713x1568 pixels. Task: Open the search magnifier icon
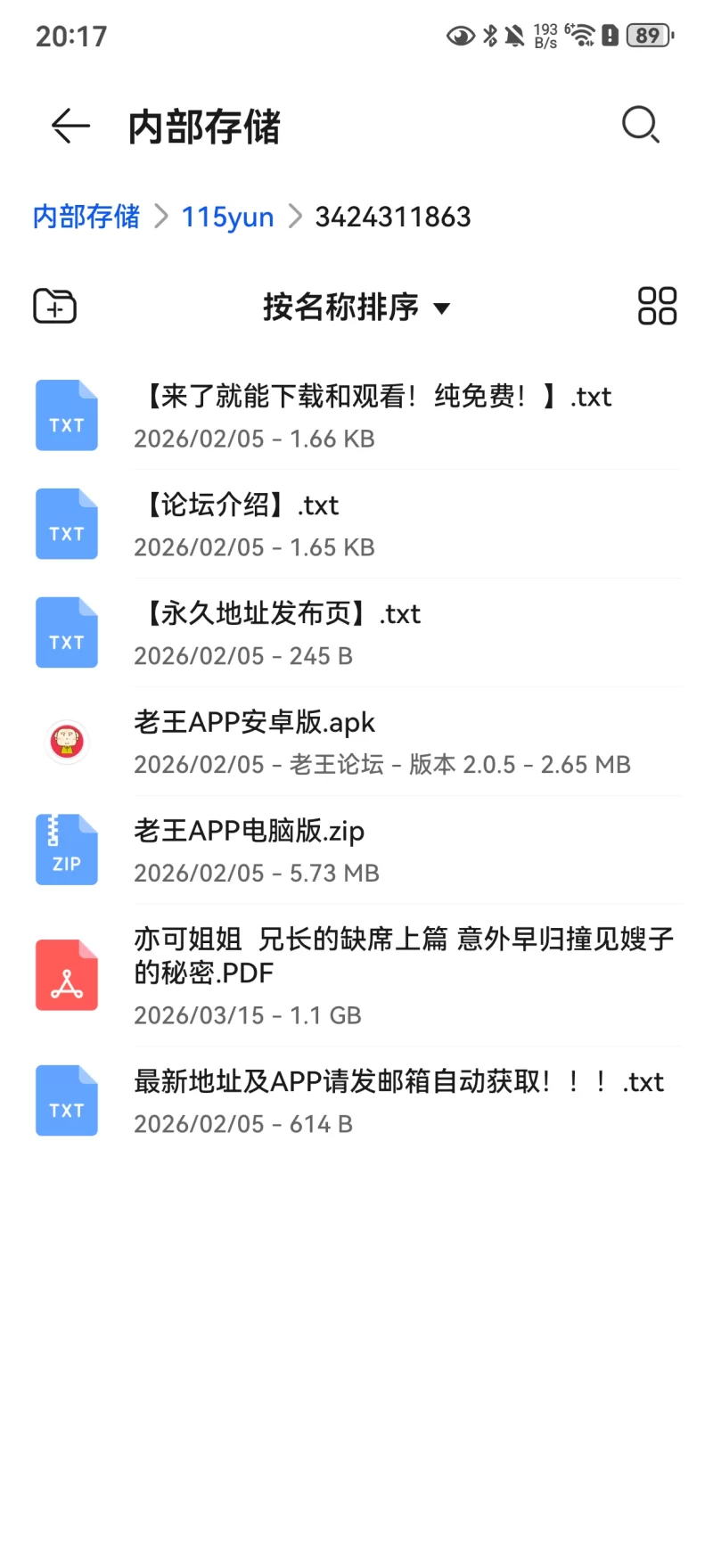point(640,125)
